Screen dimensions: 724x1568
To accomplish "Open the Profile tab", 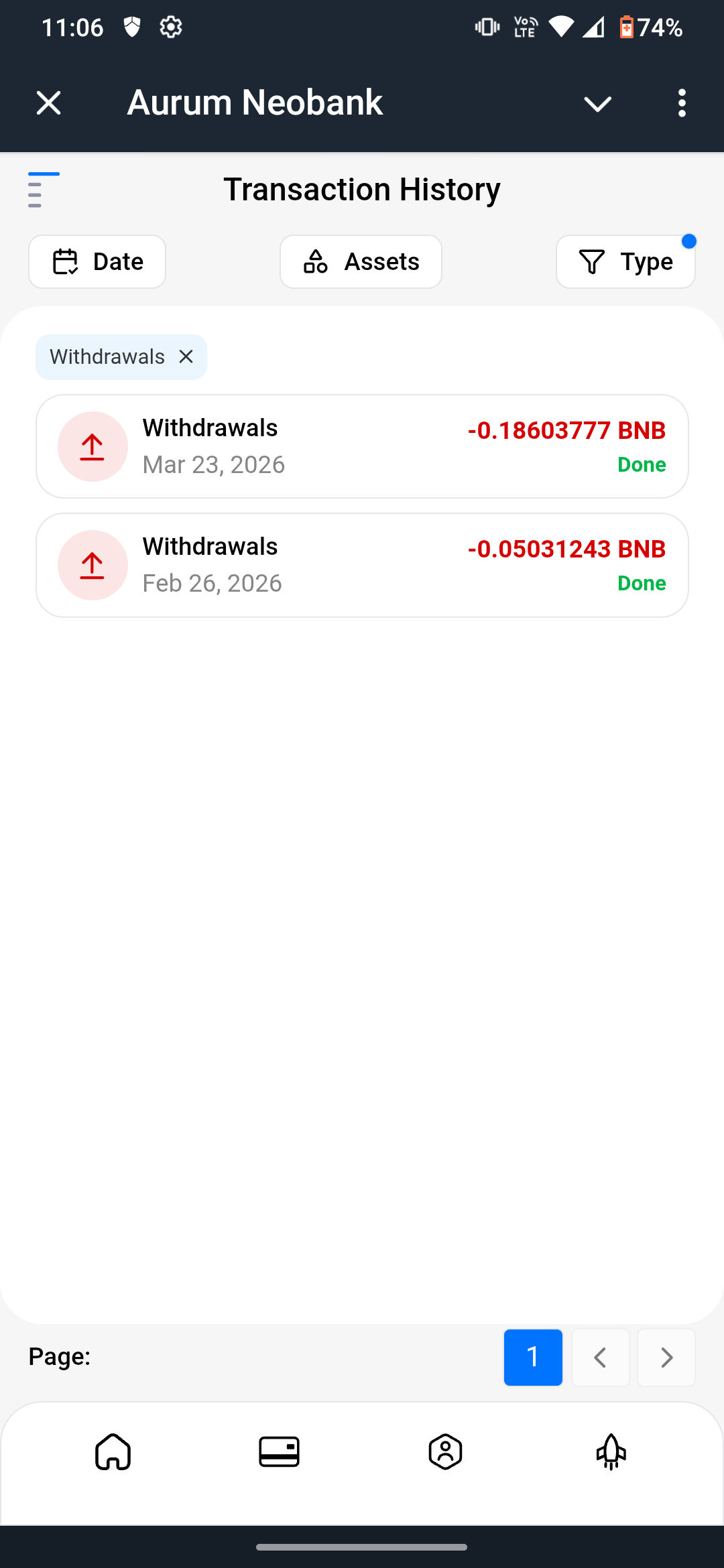I will [446, 1452].
